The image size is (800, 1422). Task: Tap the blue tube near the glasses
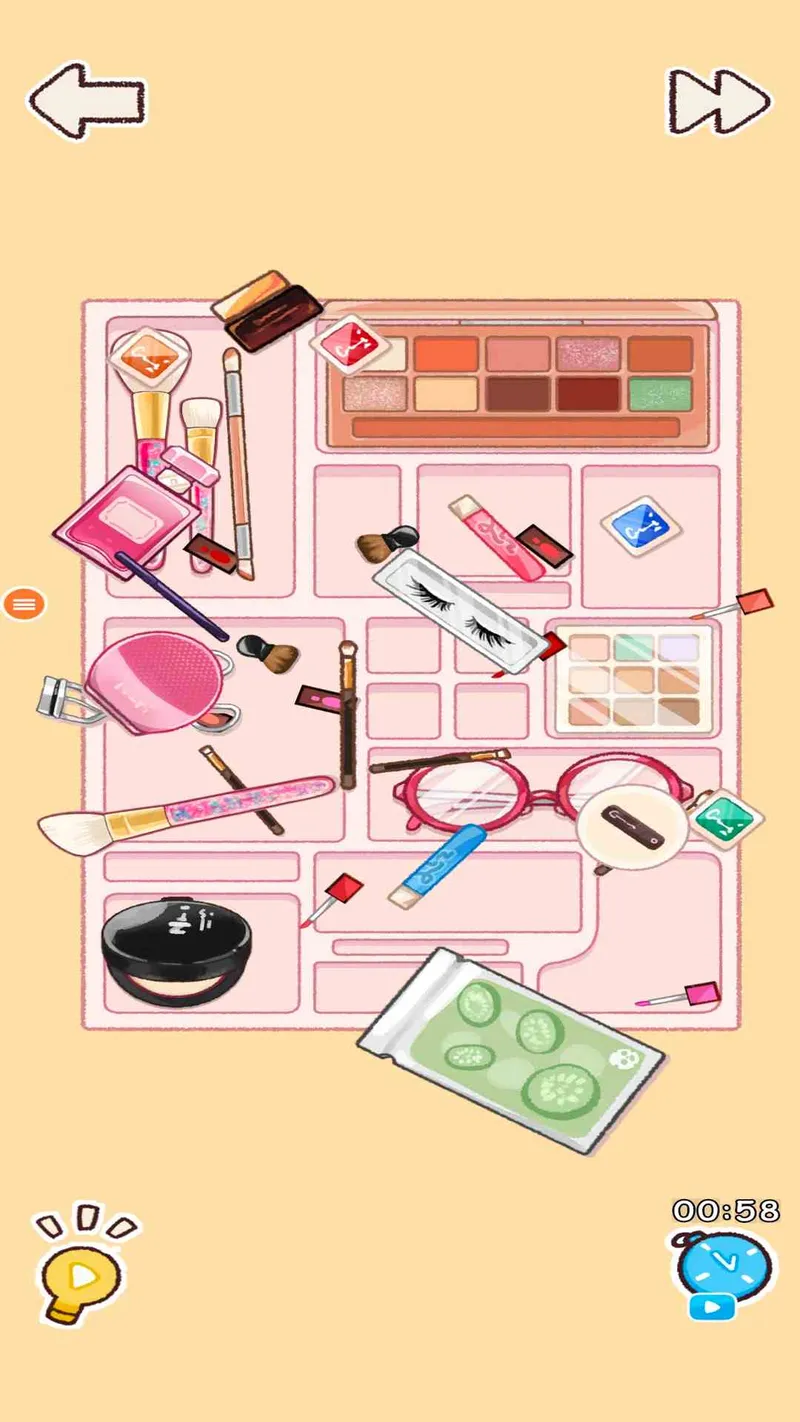click(x=438, y=866)
